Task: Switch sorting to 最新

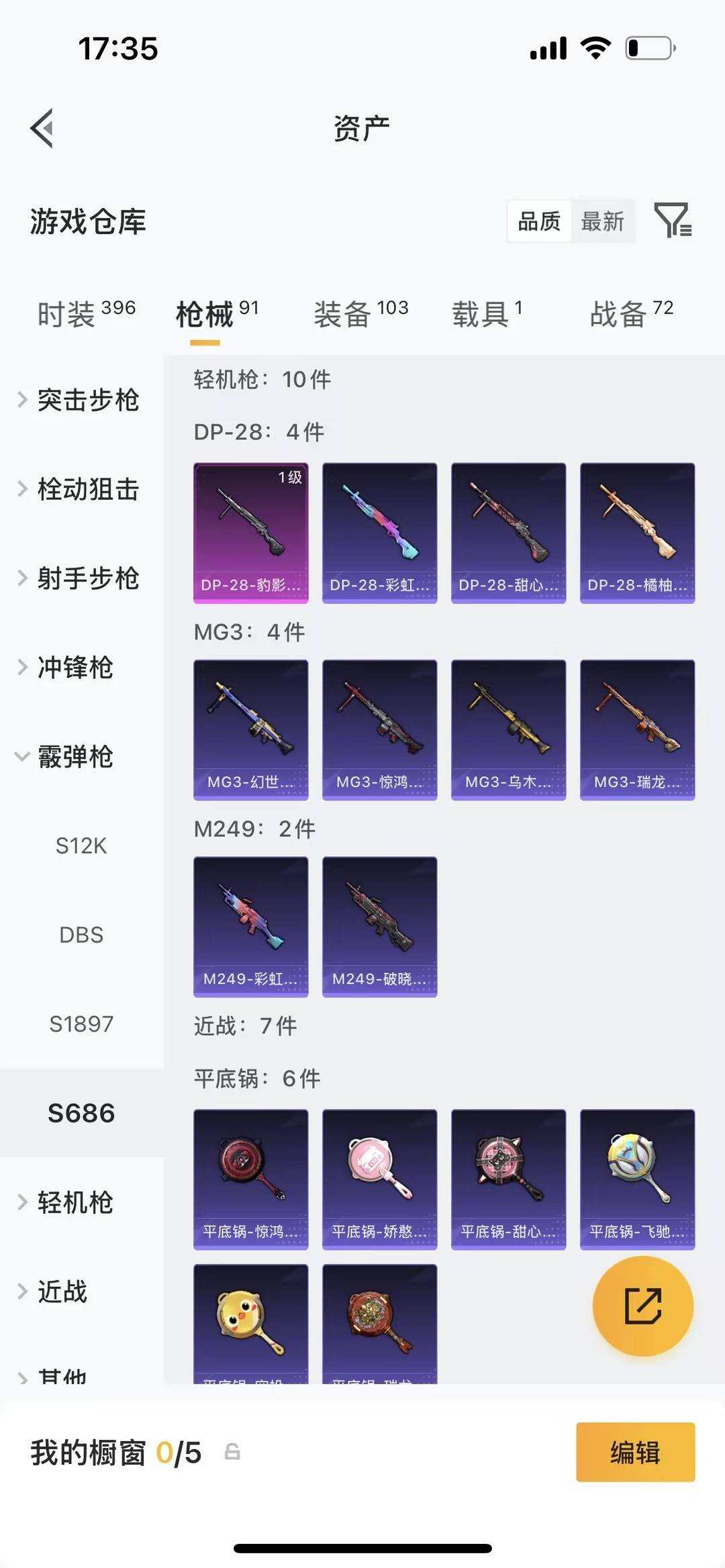Action: click(x=603, y=221)
